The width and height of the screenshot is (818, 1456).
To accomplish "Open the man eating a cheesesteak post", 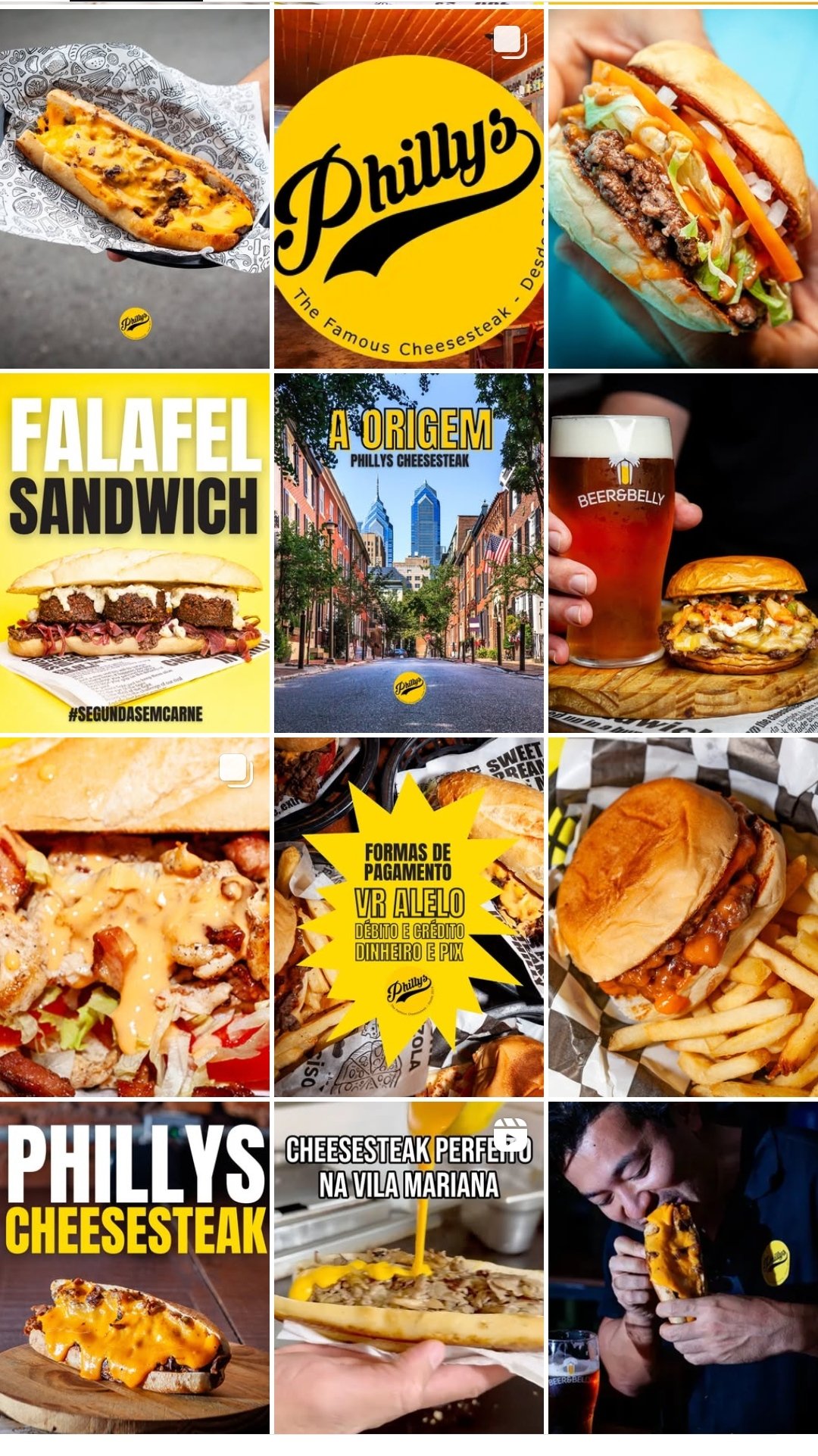I will click(x=683, y=1267).
